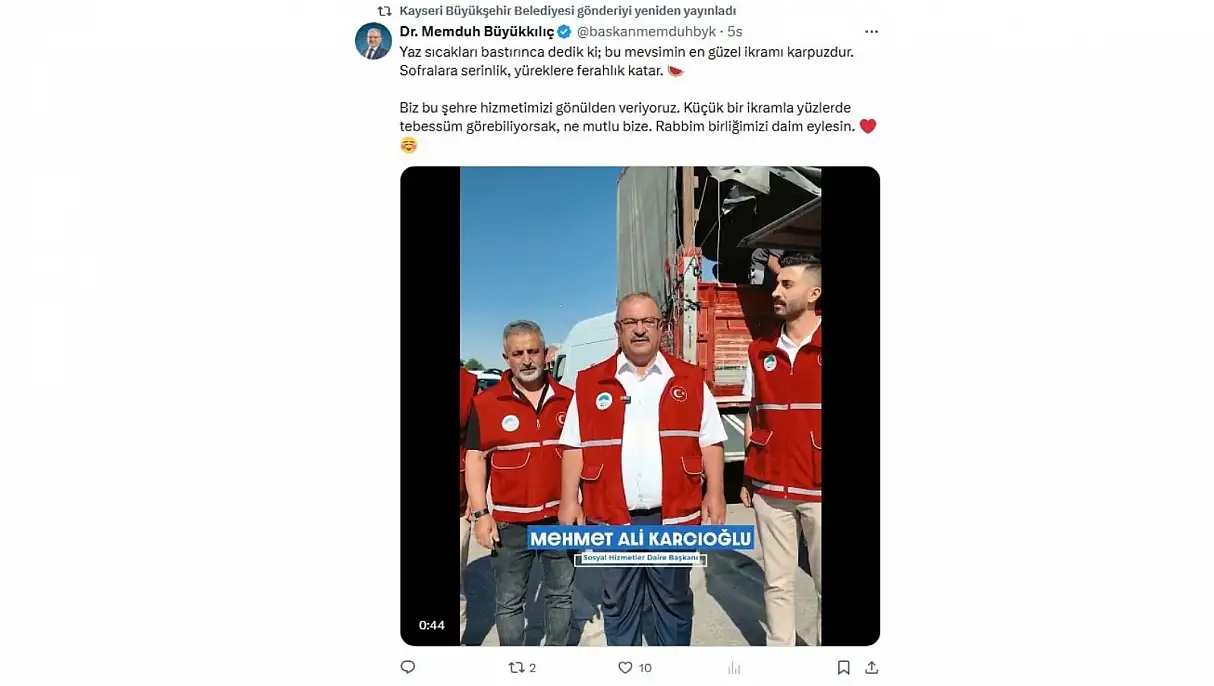The width and height of the screenshot is (1214, 686).
Task: Repost the watermelon post
Action: tap(516, 667)
